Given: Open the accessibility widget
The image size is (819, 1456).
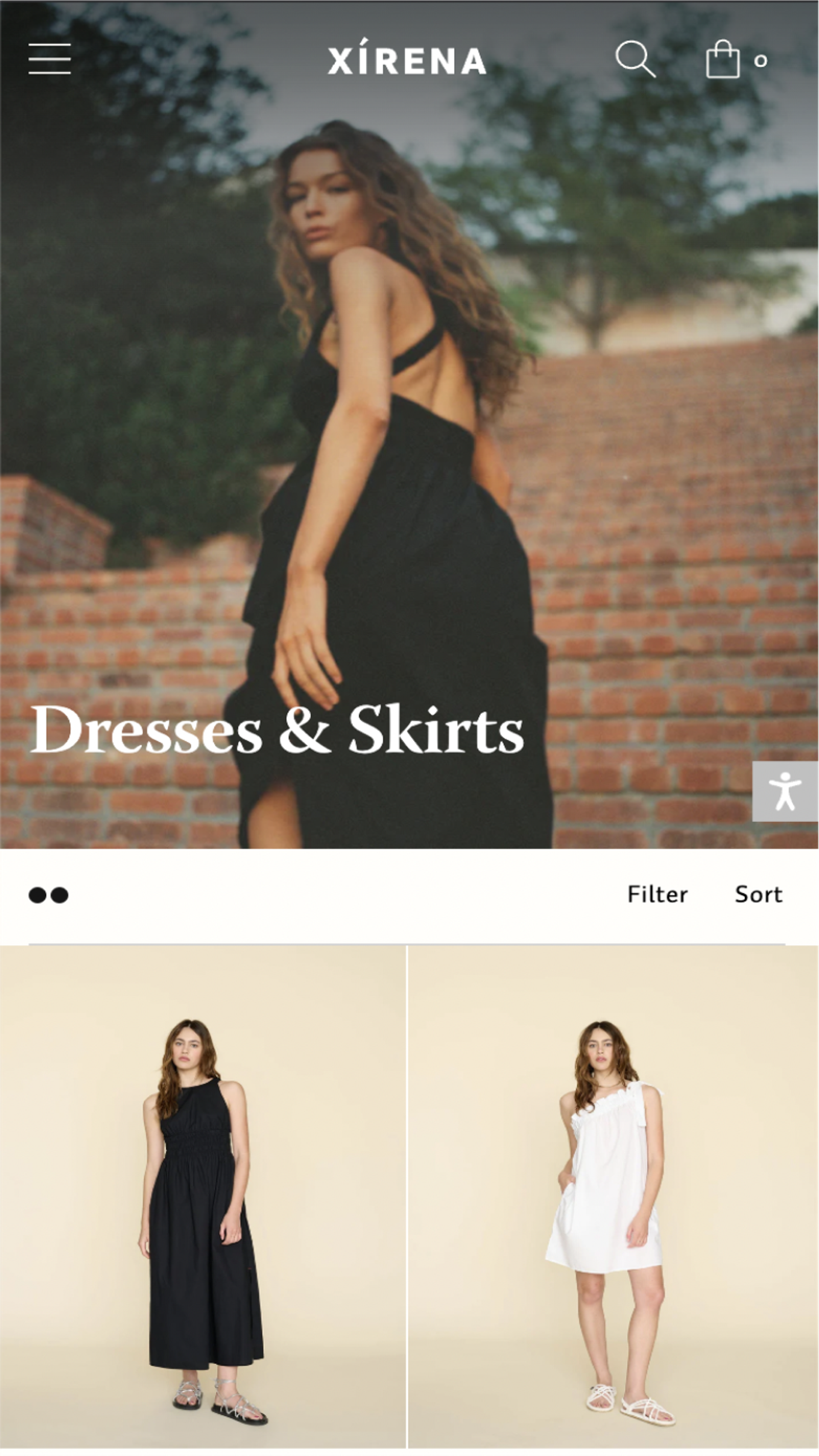Looking at the screenshot, I should point(785,791).
